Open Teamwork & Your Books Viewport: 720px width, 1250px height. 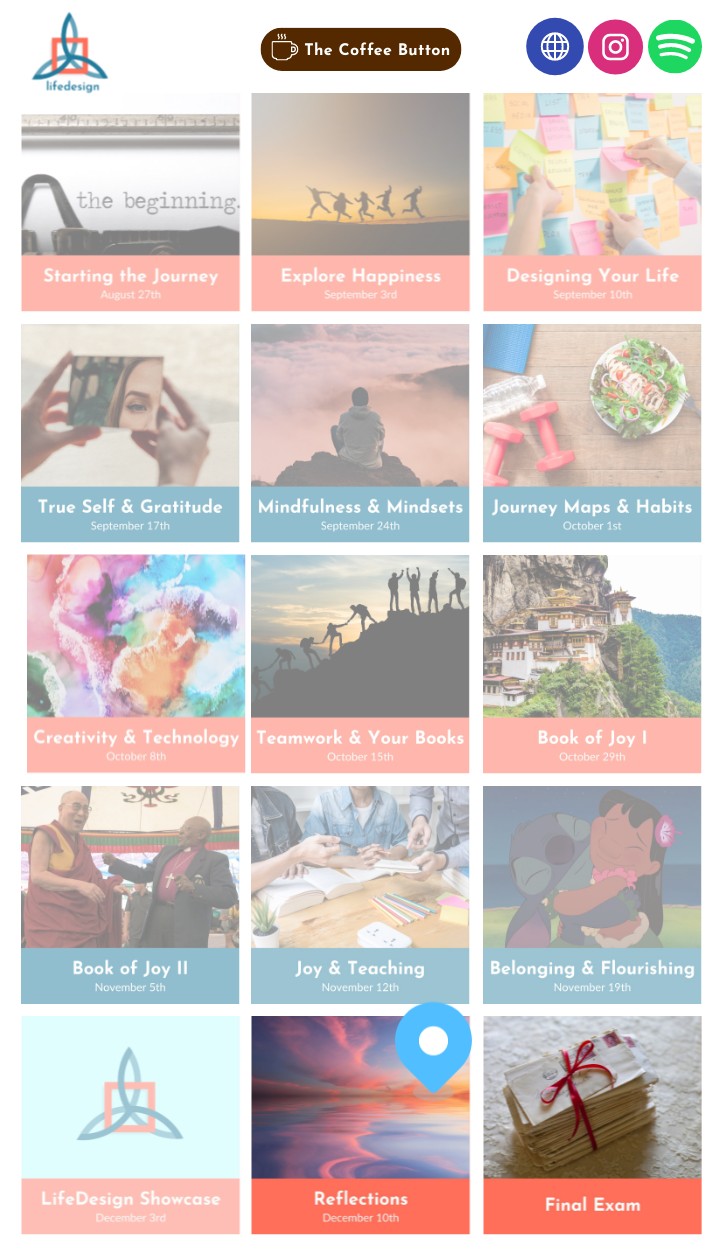click(x=360, y=664)
